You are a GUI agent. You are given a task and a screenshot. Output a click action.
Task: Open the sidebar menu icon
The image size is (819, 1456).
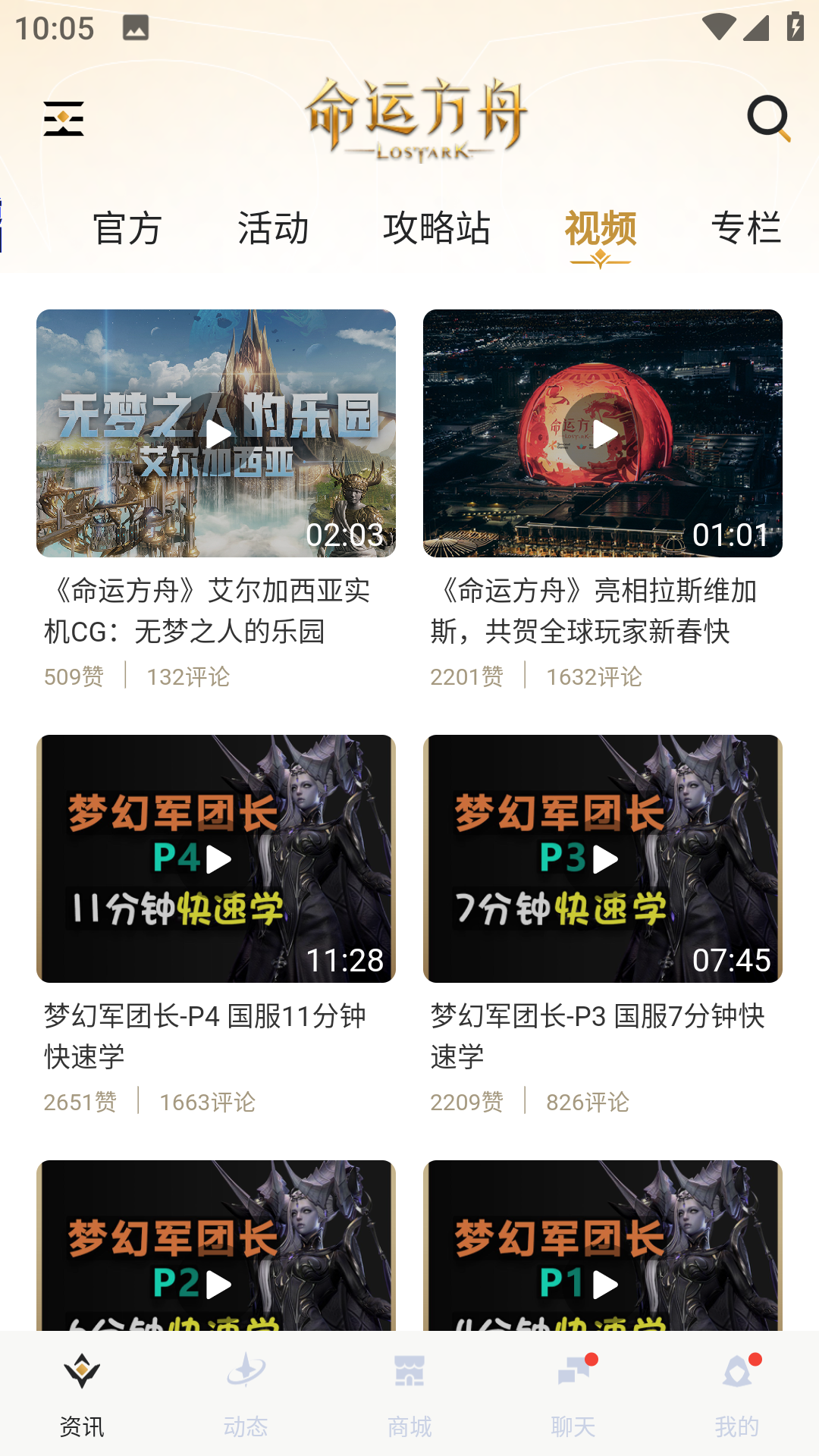[64, 119]
